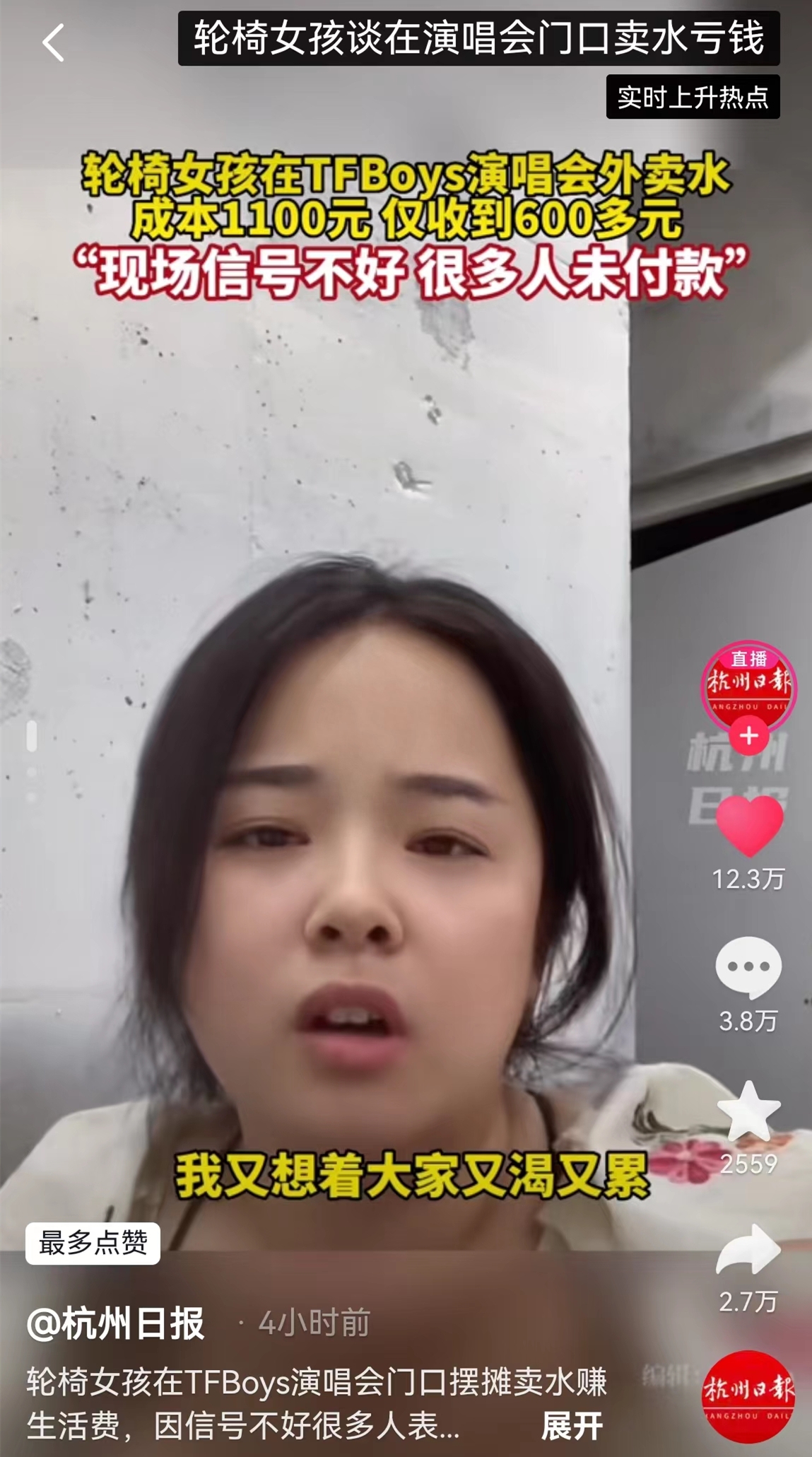This screenshot has height=1457, width=812.
Task: Open the comments bubble
Action: (748, 966)
